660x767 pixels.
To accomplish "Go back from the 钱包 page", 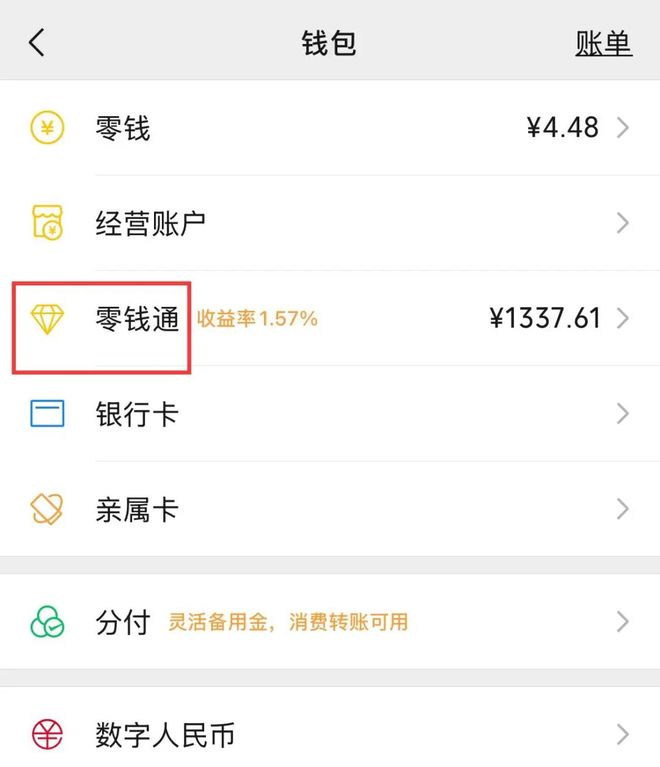I will click(x=37, y=43).
